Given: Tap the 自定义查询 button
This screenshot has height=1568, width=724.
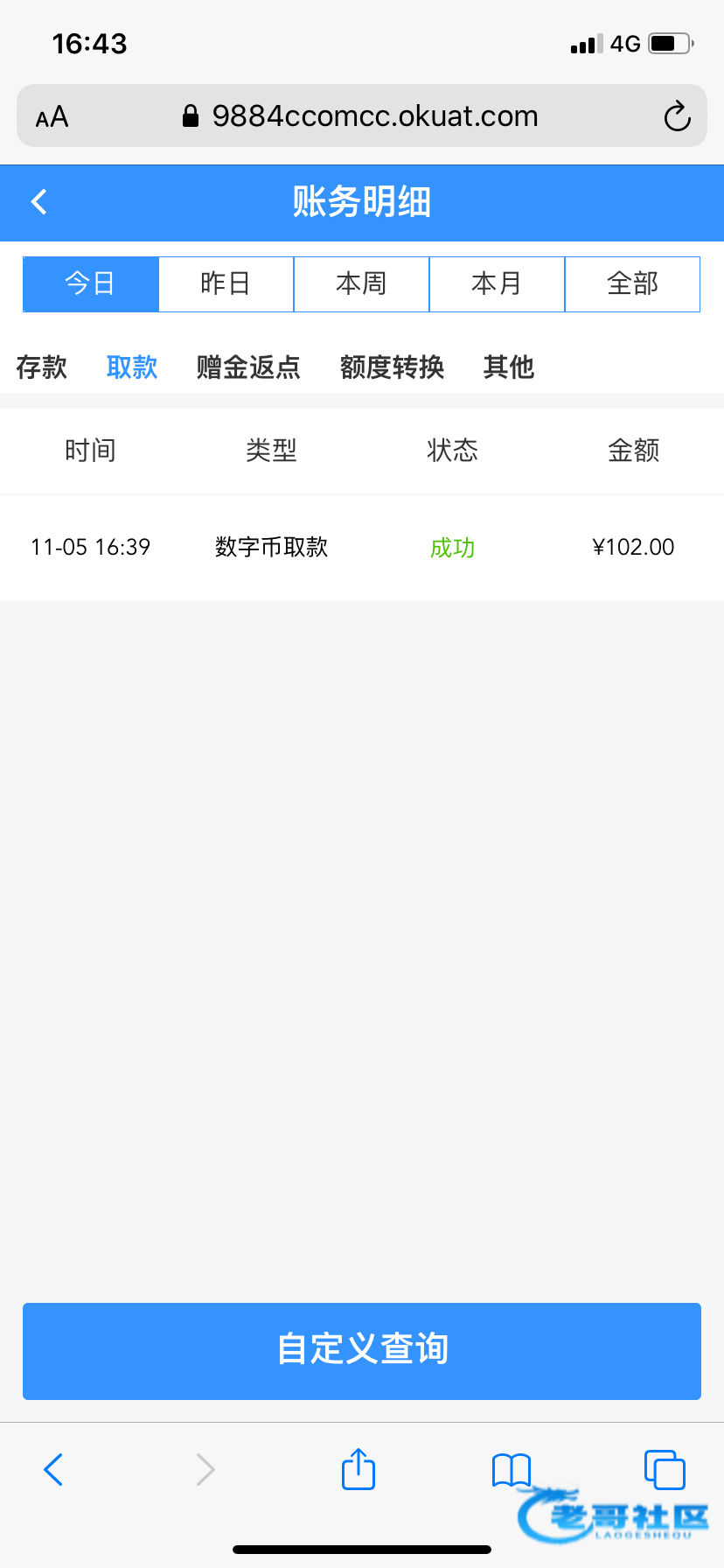Looking at the screenshot, I should coord(362,1350).
